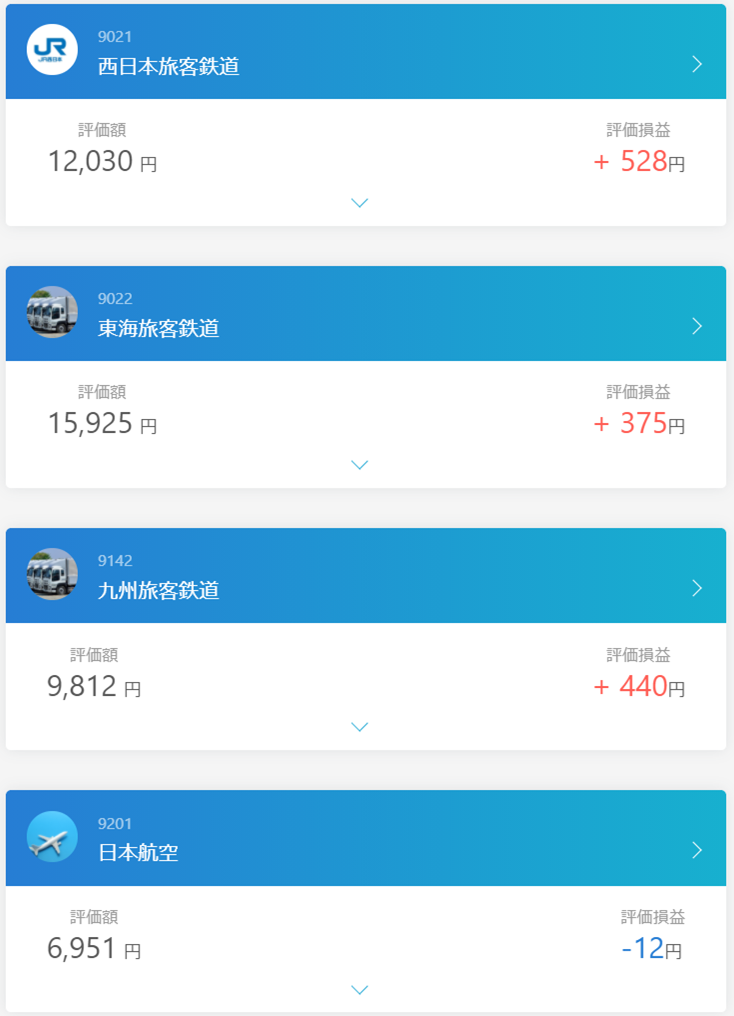Expand the 西日本旅客鉄道 card details
734x1016 pixels.
coord(360,203)
